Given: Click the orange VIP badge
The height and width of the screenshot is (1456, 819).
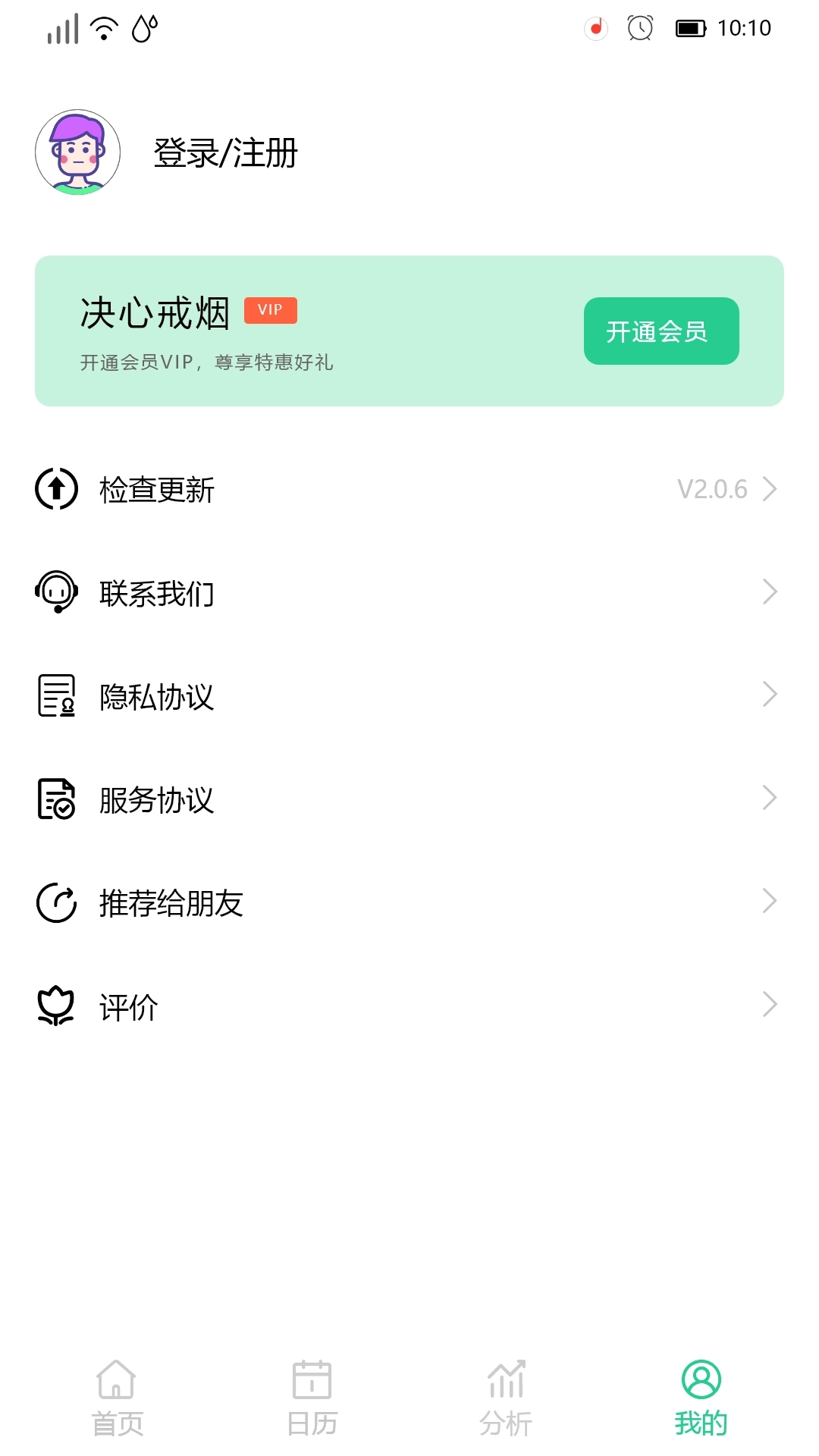Looking at the screenshot, I should point(271,310).
